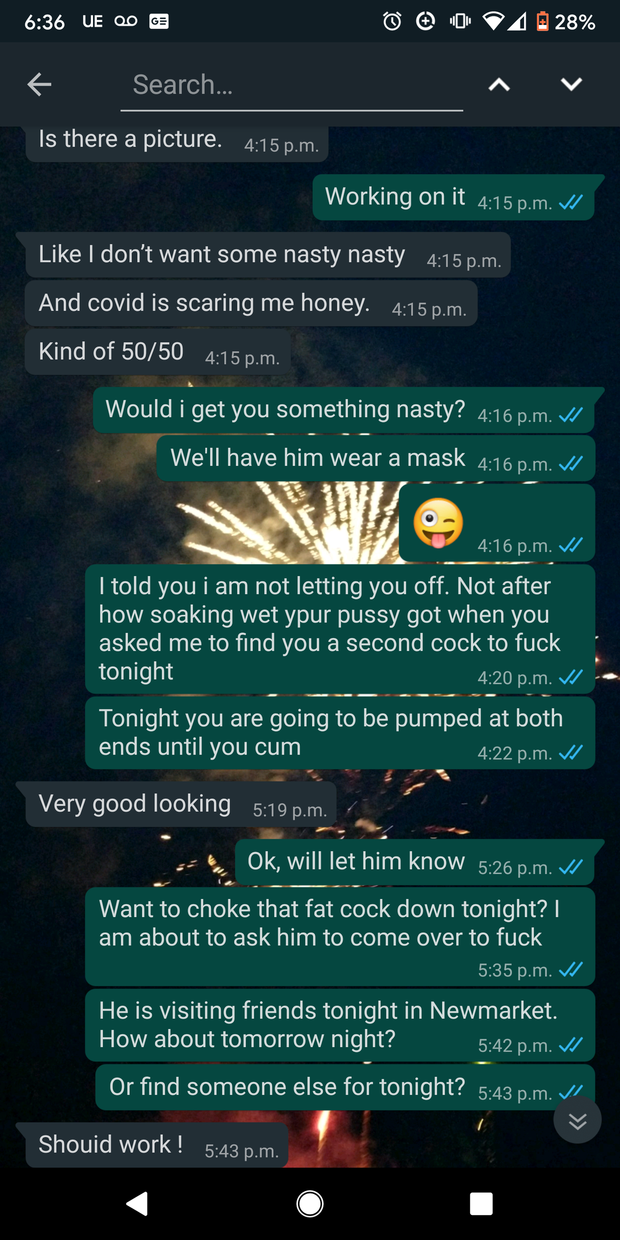620x1240 pixels.
Task: Tap the back arrow to close search
Action: (39, 85)
